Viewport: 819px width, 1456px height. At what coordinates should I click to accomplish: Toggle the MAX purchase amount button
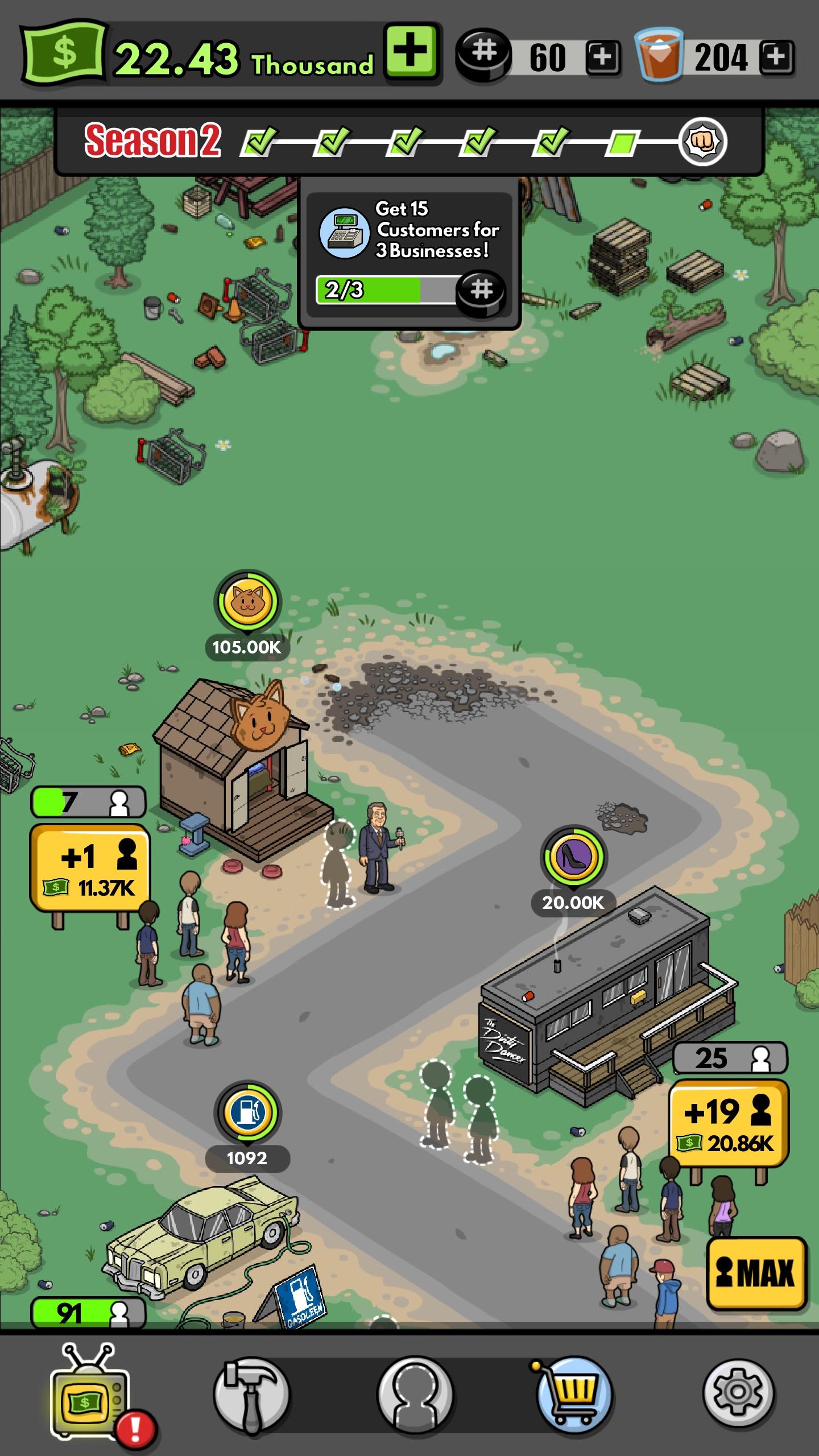point(756,1273)
